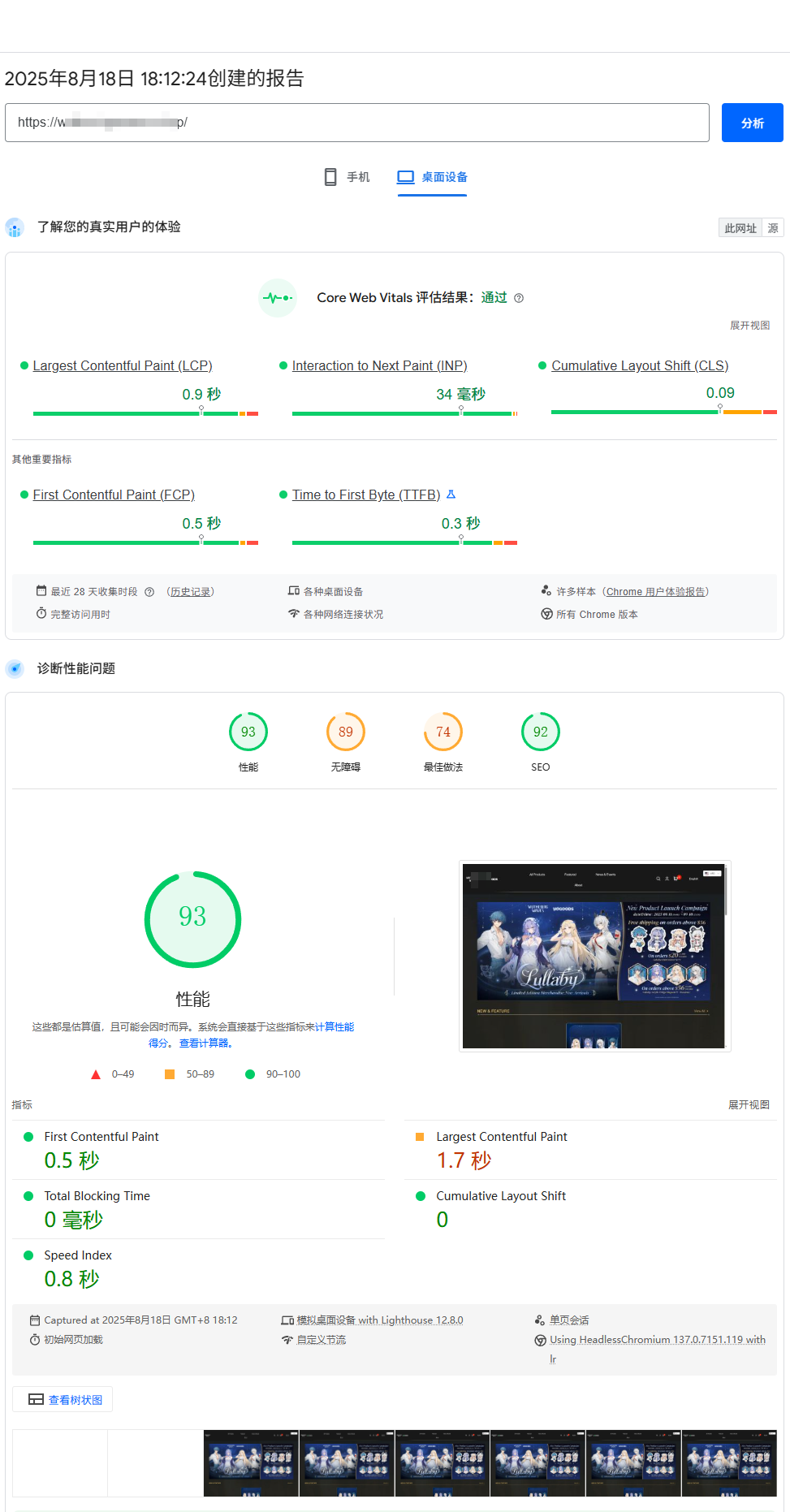Open Largest Contentful Paint (LCP) link

pyautogui.click(x=123, y=366)
